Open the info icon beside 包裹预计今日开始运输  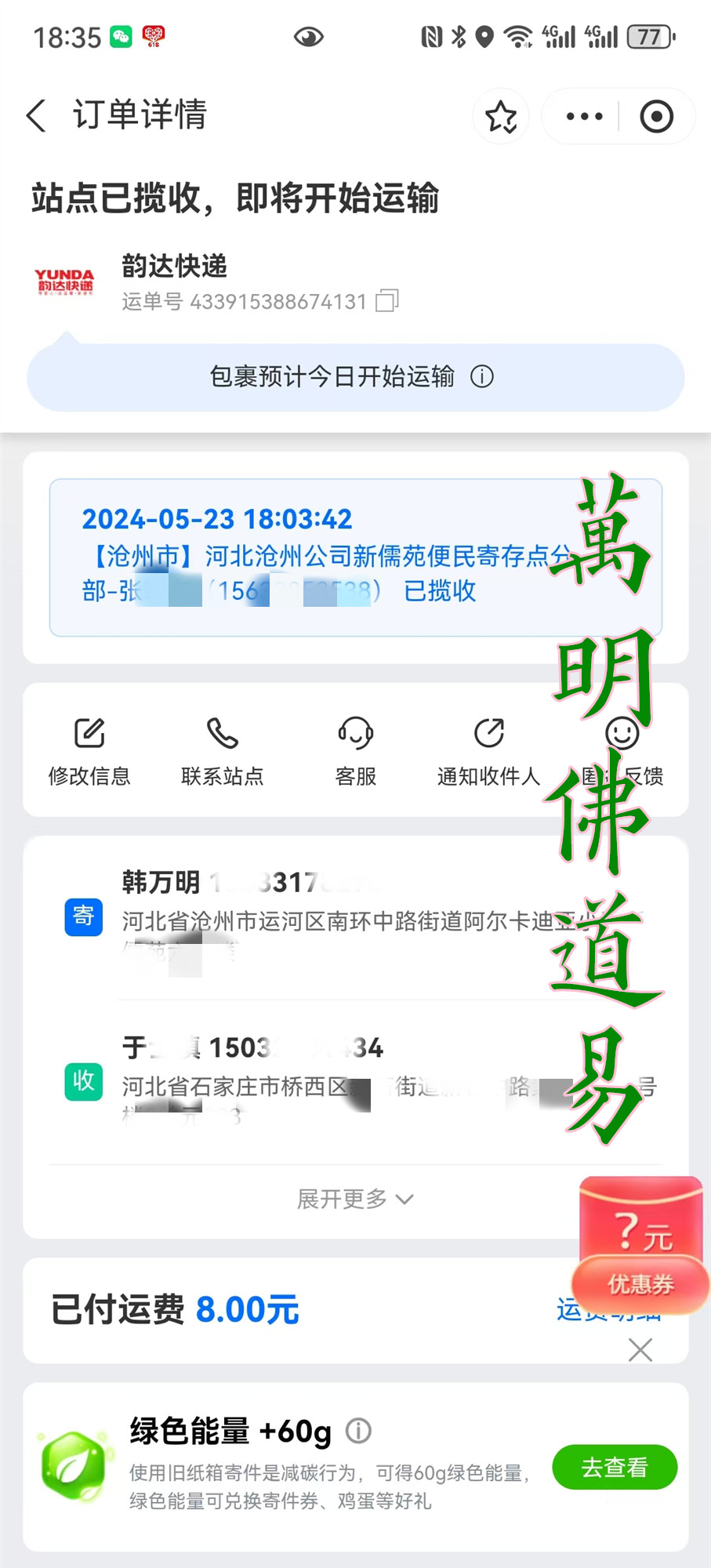pyautogui.click(x=482, y=377)
